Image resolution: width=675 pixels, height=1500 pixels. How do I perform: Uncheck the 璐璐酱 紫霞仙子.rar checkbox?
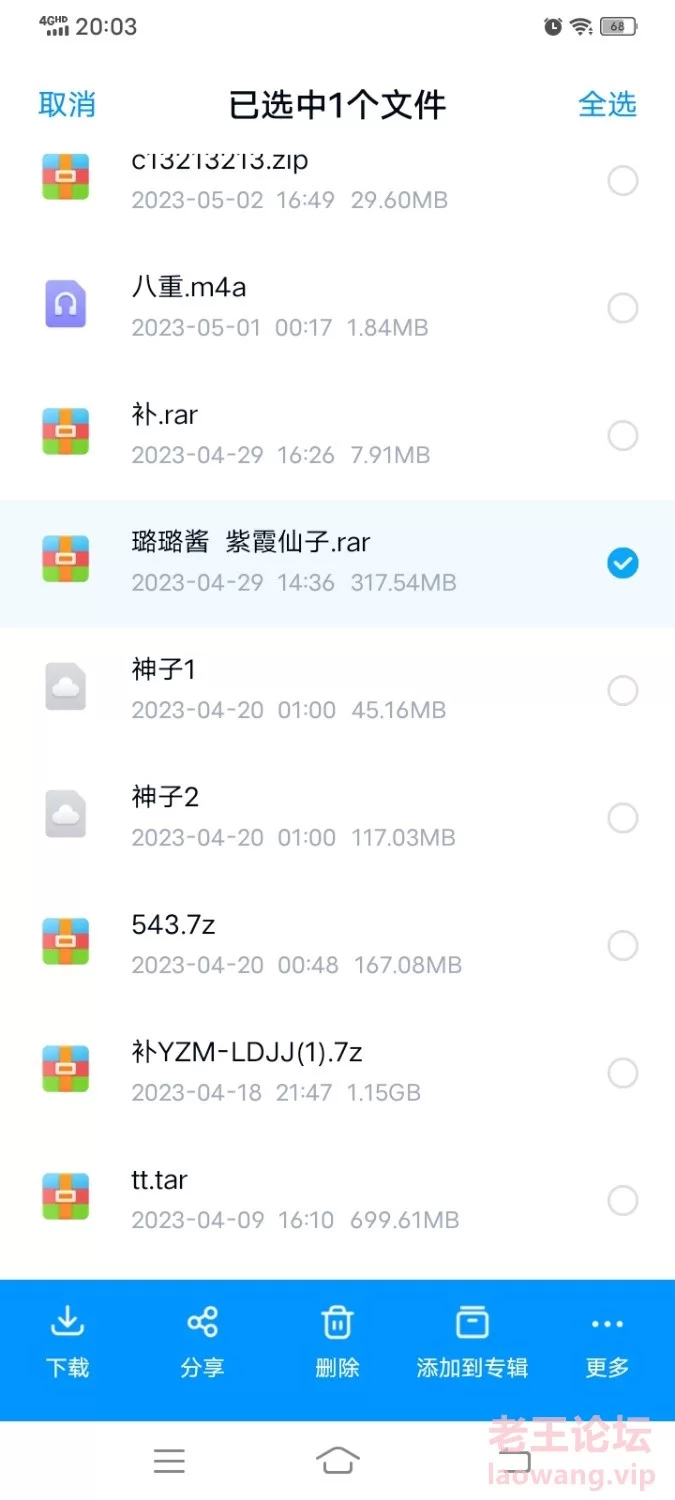pyautogui.click(x=623, y=564)
